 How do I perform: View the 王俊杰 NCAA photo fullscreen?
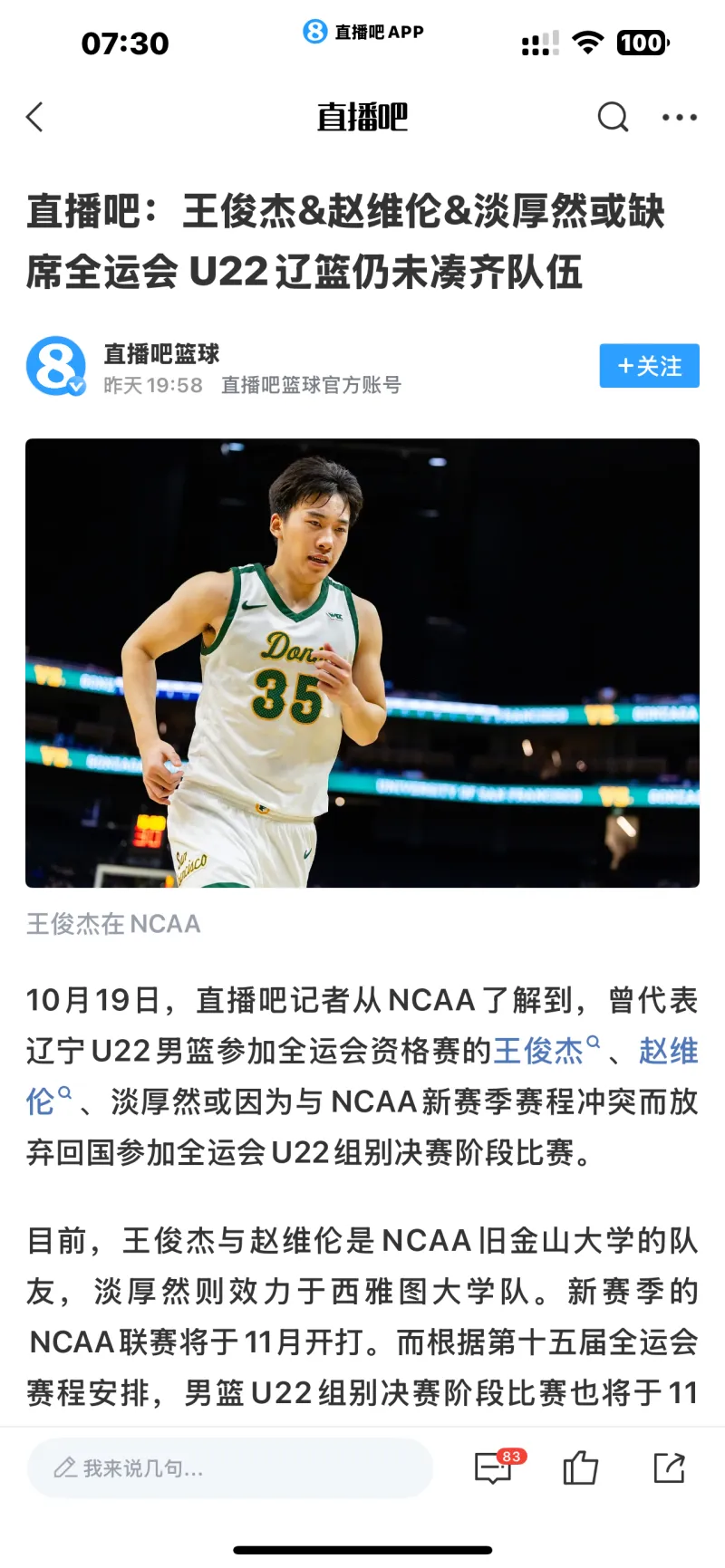362,662
